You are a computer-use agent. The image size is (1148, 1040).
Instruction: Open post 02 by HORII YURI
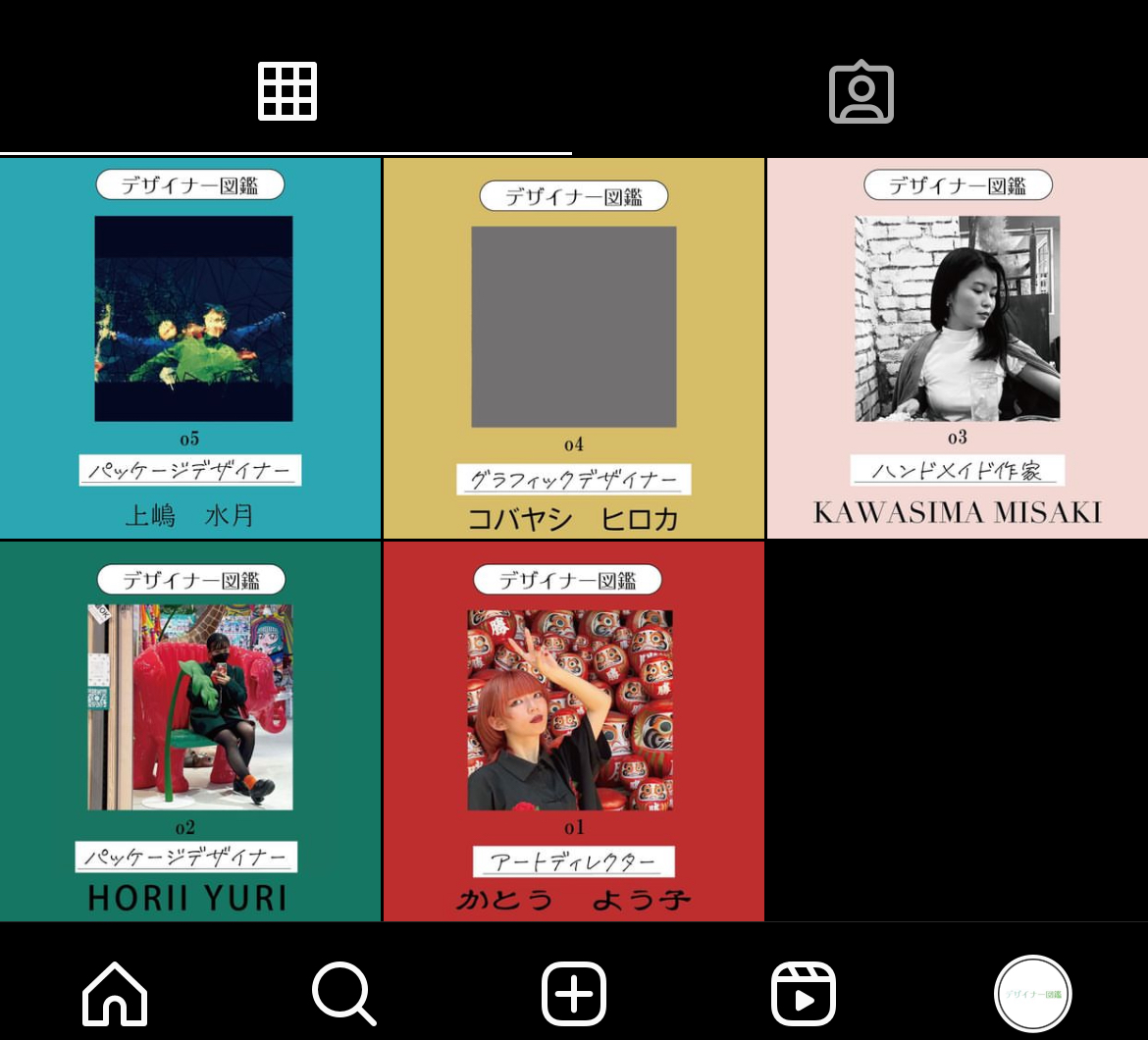[x=190, y=731]
